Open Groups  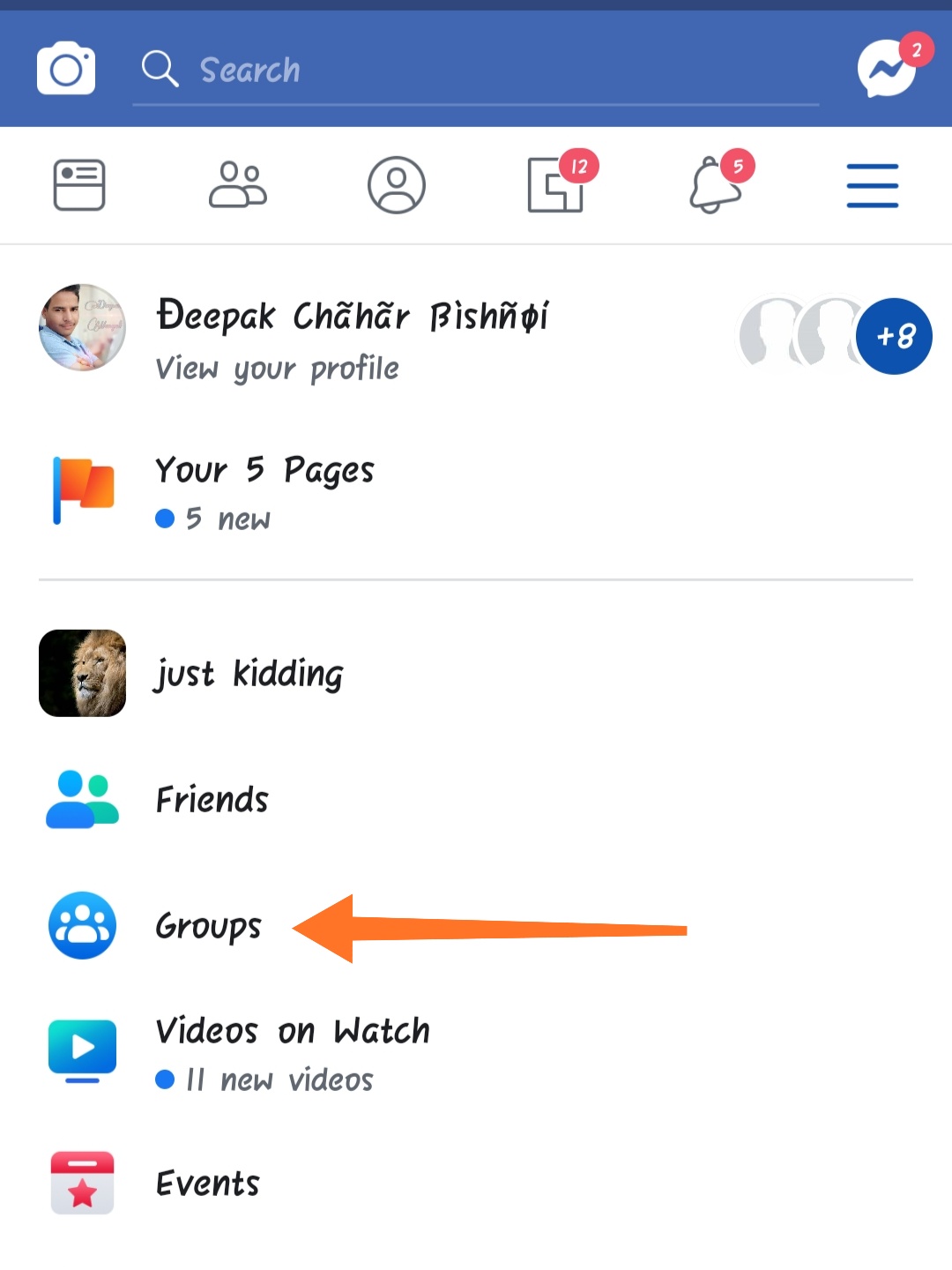(208, 926)
